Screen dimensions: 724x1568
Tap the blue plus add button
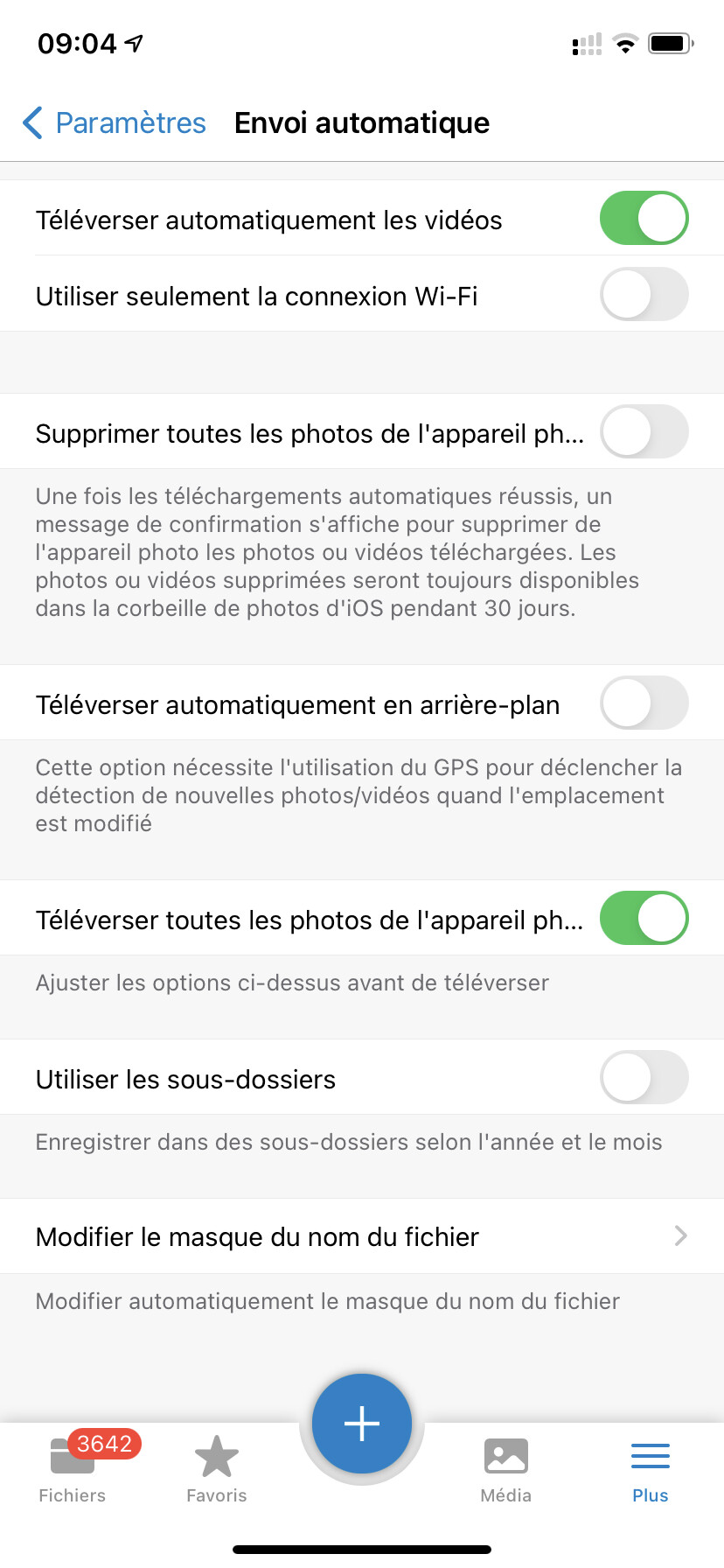[x=362, y=1424]
